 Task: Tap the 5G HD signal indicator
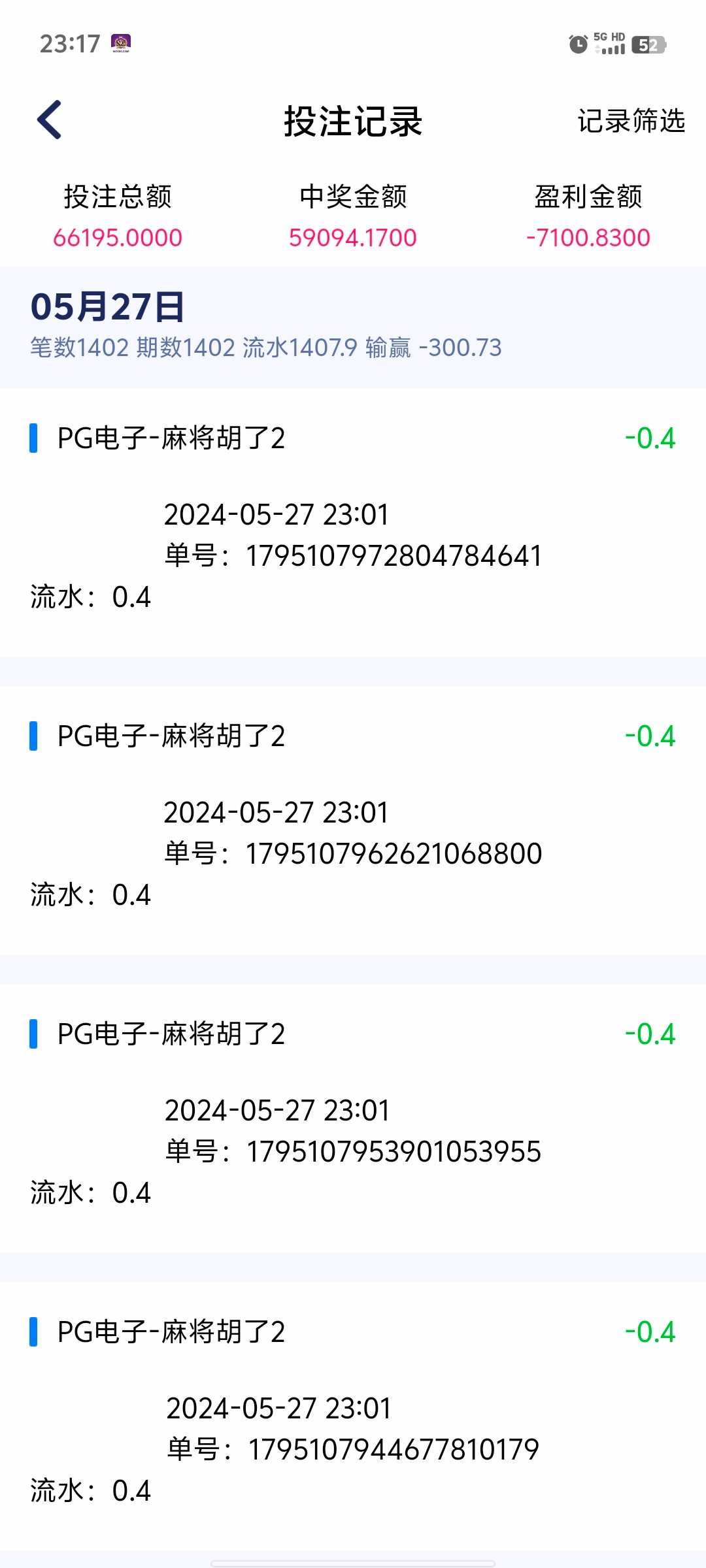click(x=610, y=44)
